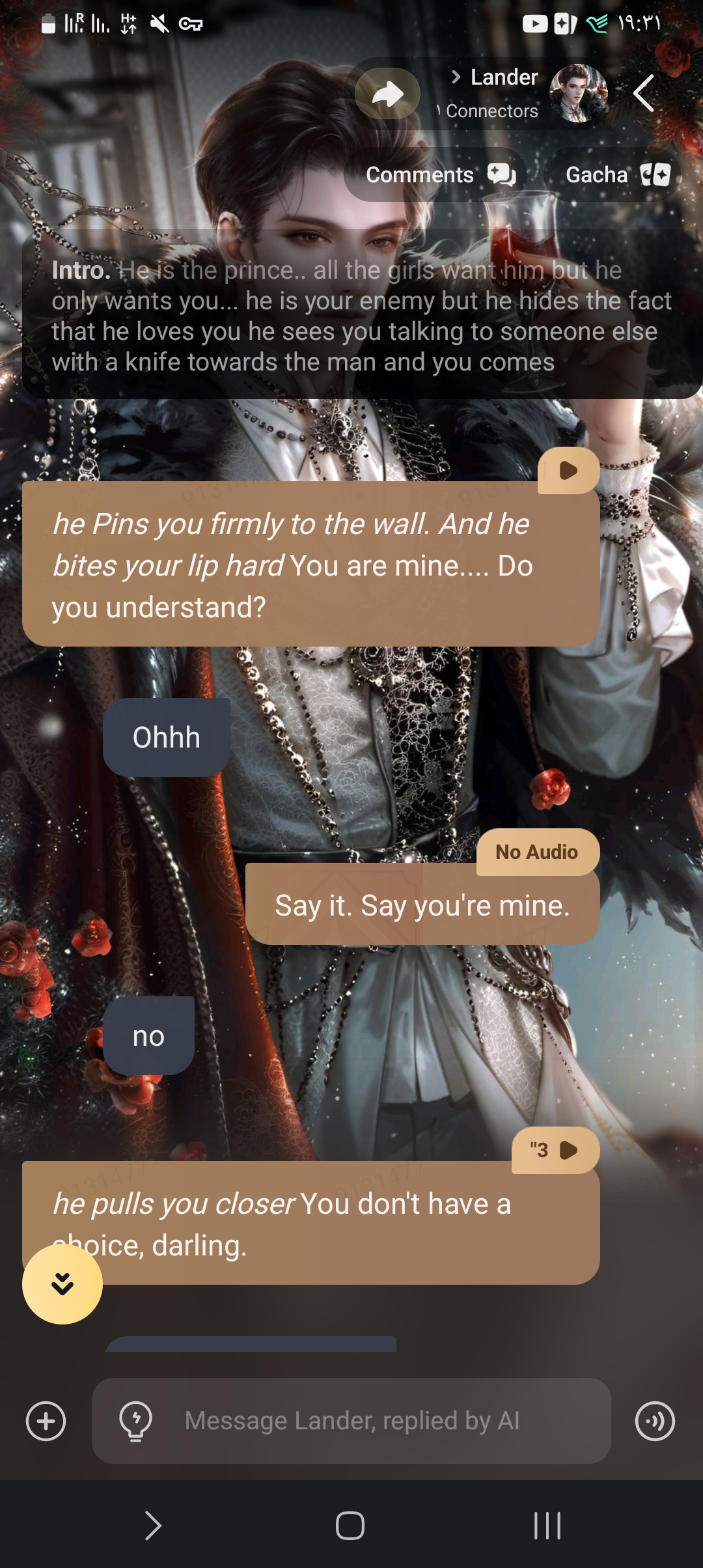Viewport: 703px width, 1568px height.
Task: Start voice input with the sound-wave icon
Action: click(655, 1420)
